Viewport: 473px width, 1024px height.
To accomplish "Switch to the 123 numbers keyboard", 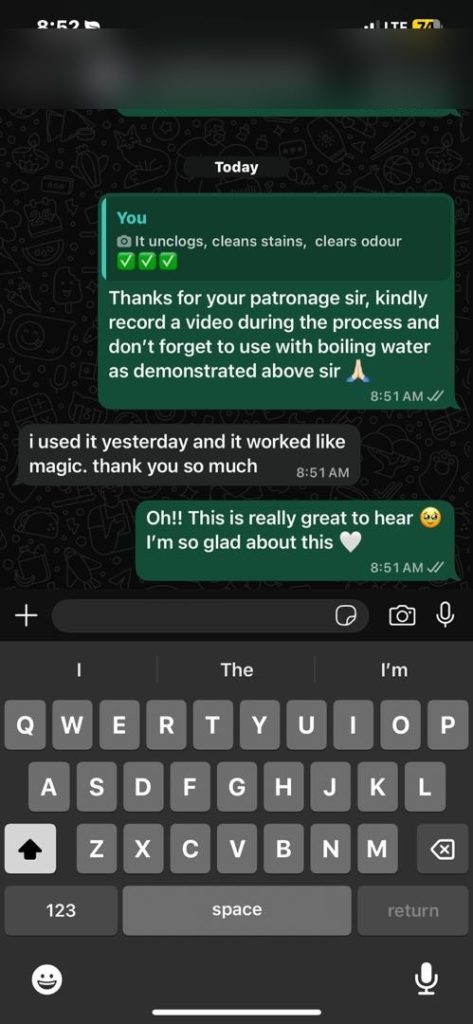I will tap(61, 910).
